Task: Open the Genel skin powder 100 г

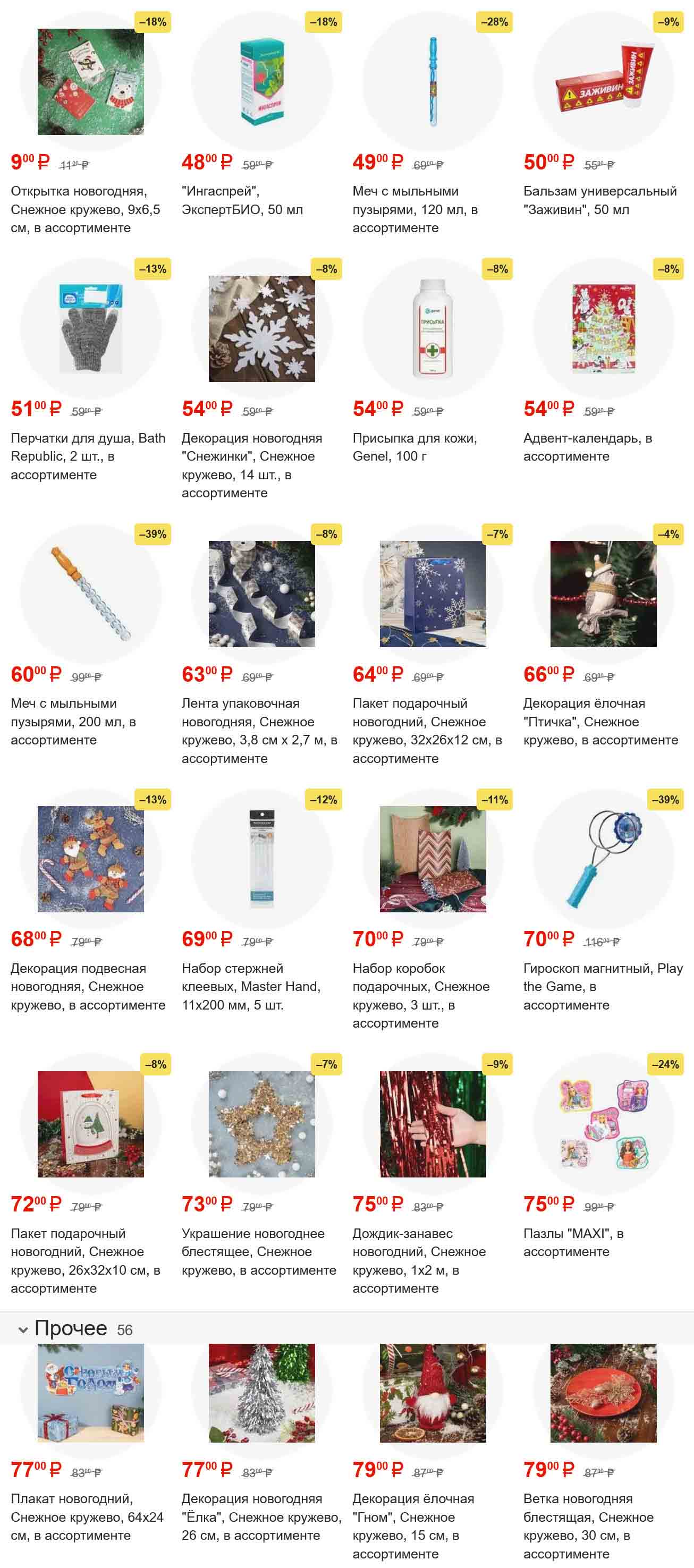Action: (x=433, y=329)
